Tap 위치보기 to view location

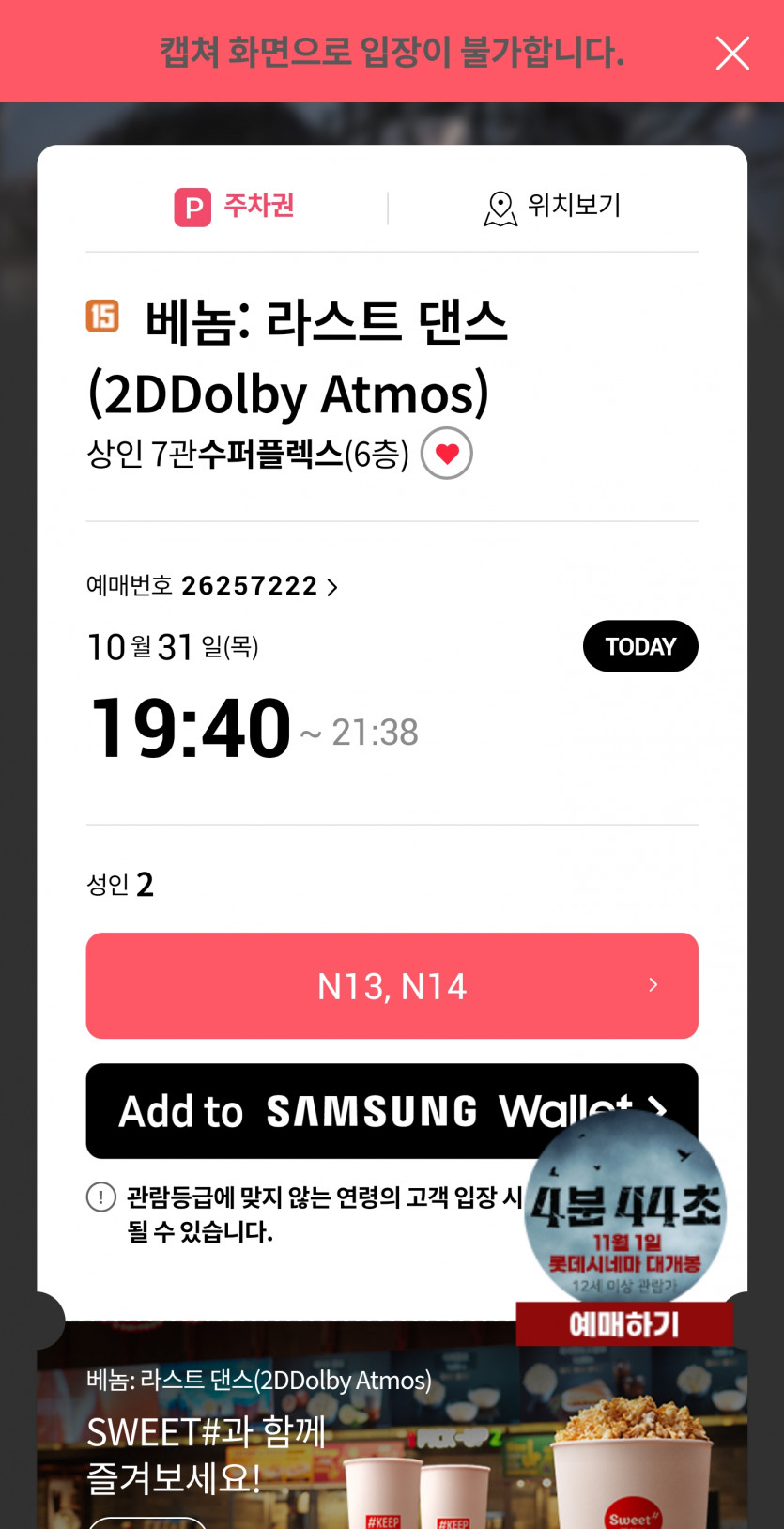pyautogui.click(x=552, y=207)
